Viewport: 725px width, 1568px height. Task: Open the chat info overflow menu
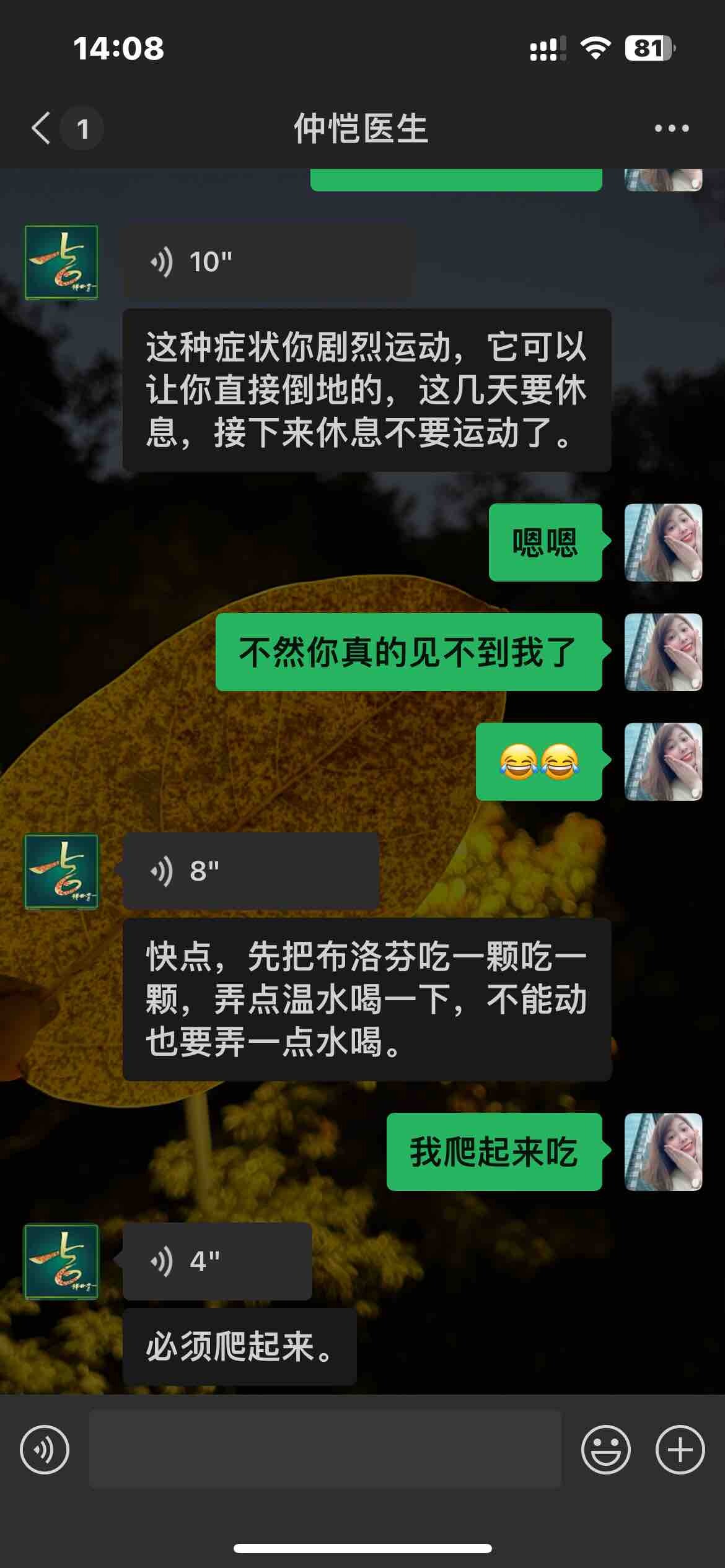click(672, 128)
